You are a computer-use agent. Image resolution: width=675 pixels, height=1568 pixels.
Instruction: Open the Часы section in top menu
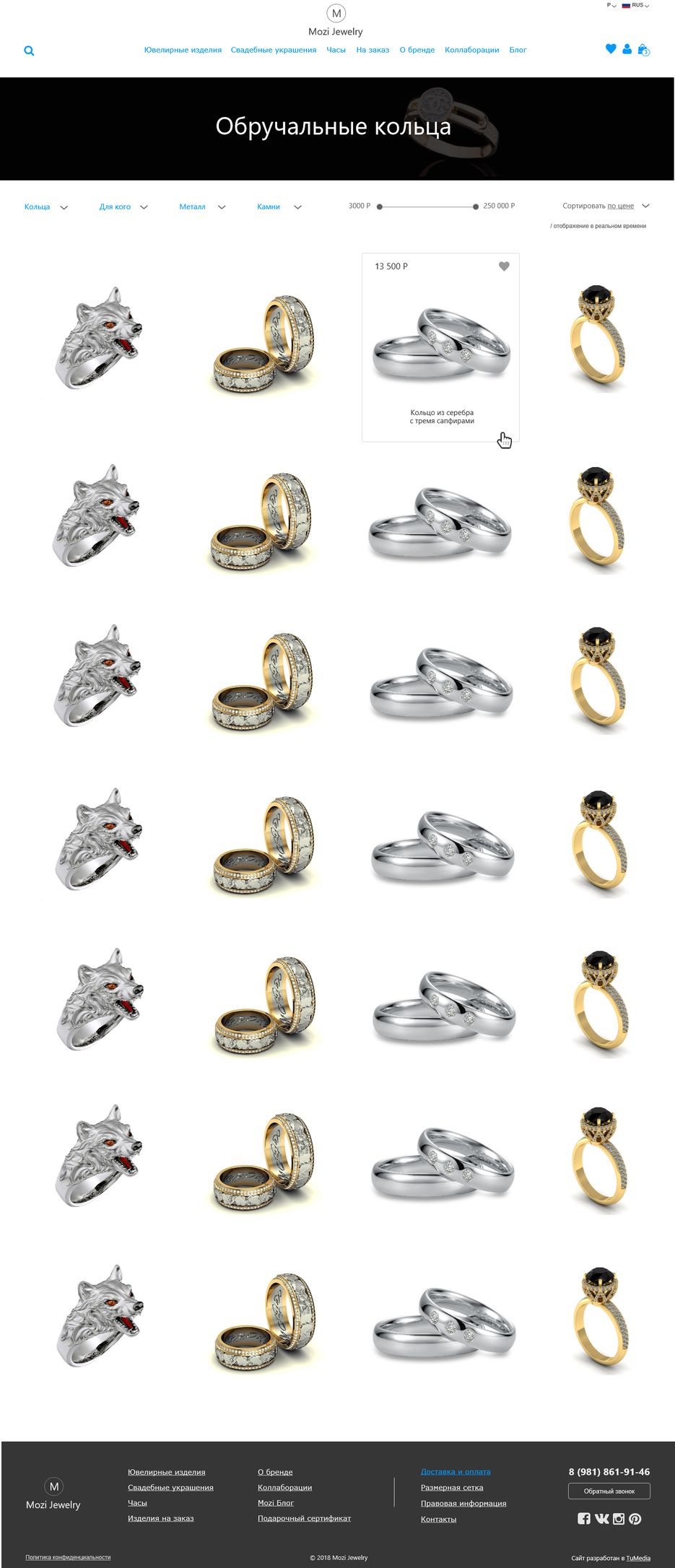click(336, 50)
